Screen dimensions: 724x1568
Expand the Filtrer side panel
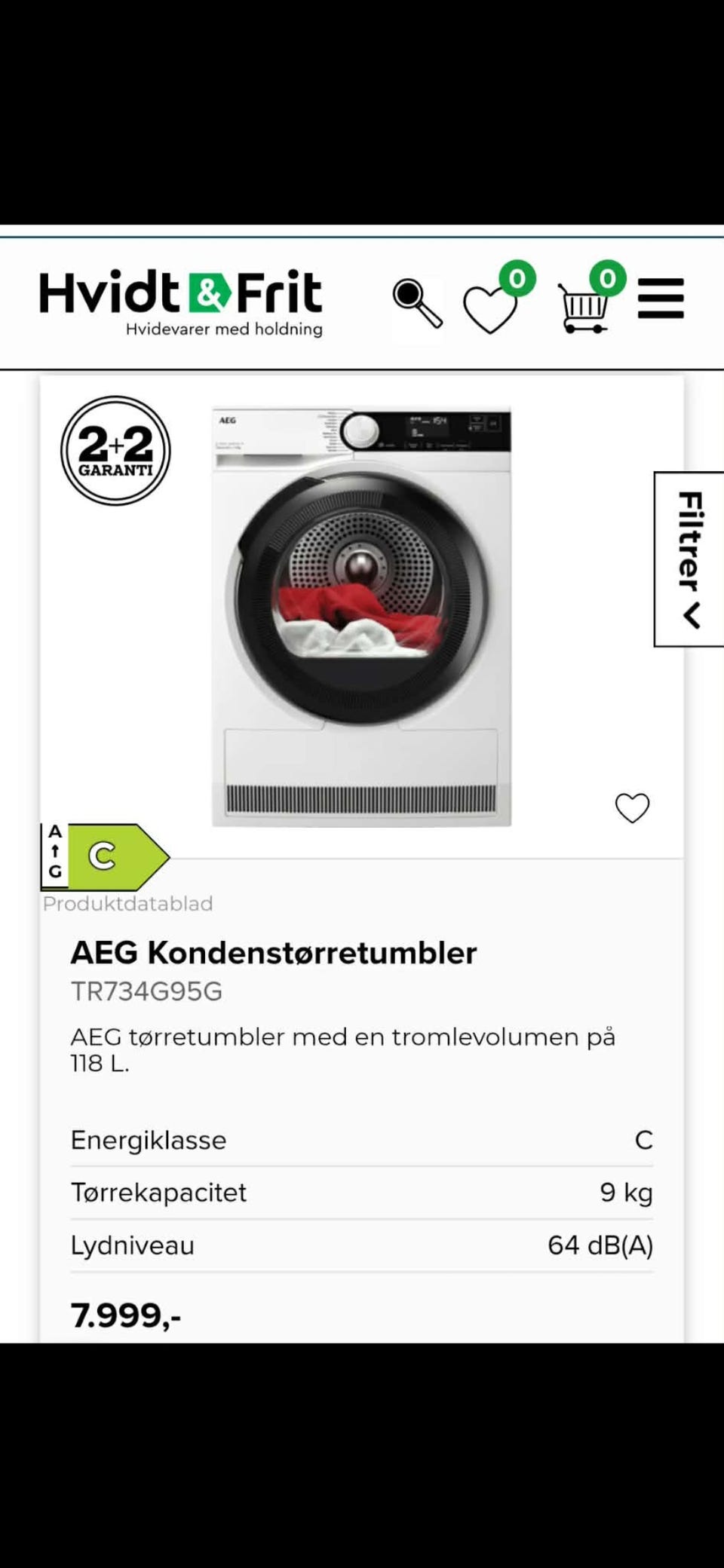point(689,559)
